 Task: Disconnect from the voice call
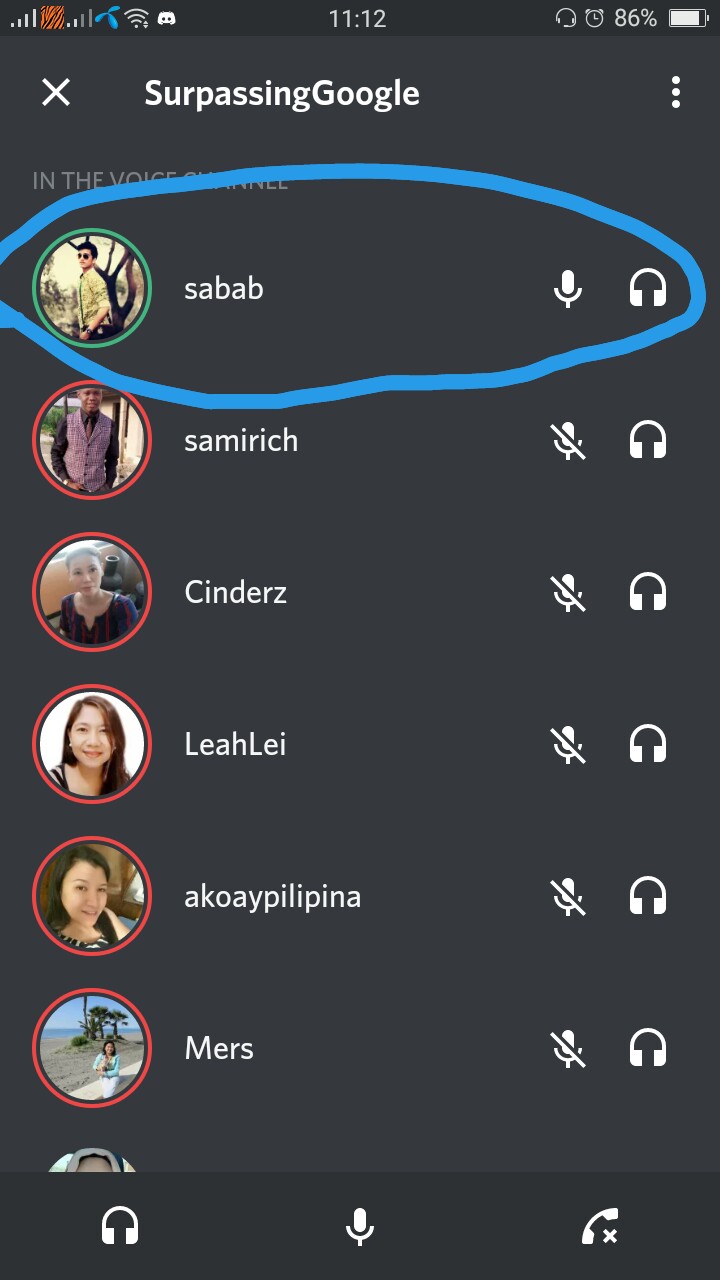[600, 1226]
